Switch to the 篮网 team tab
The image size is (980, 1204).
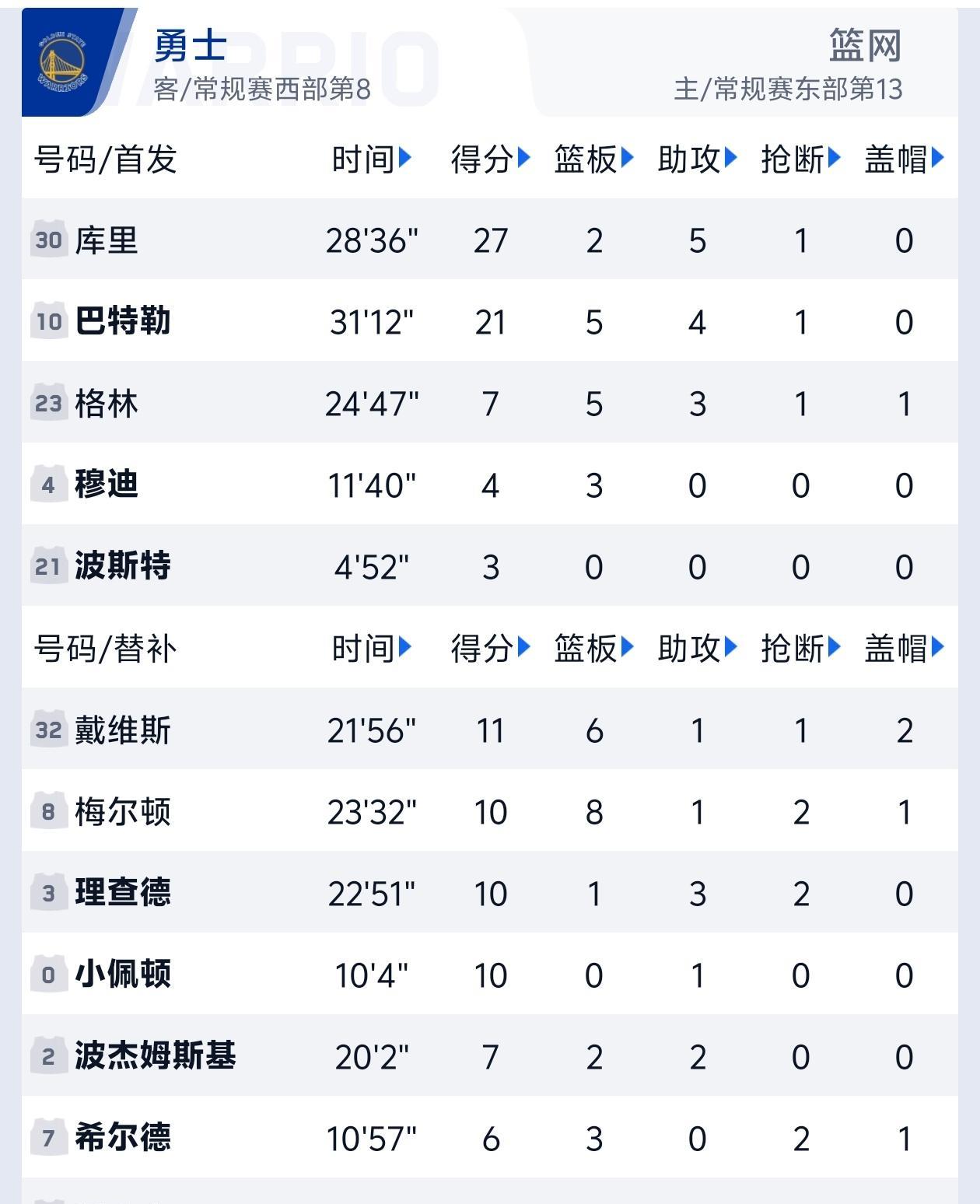click(863, 48)
